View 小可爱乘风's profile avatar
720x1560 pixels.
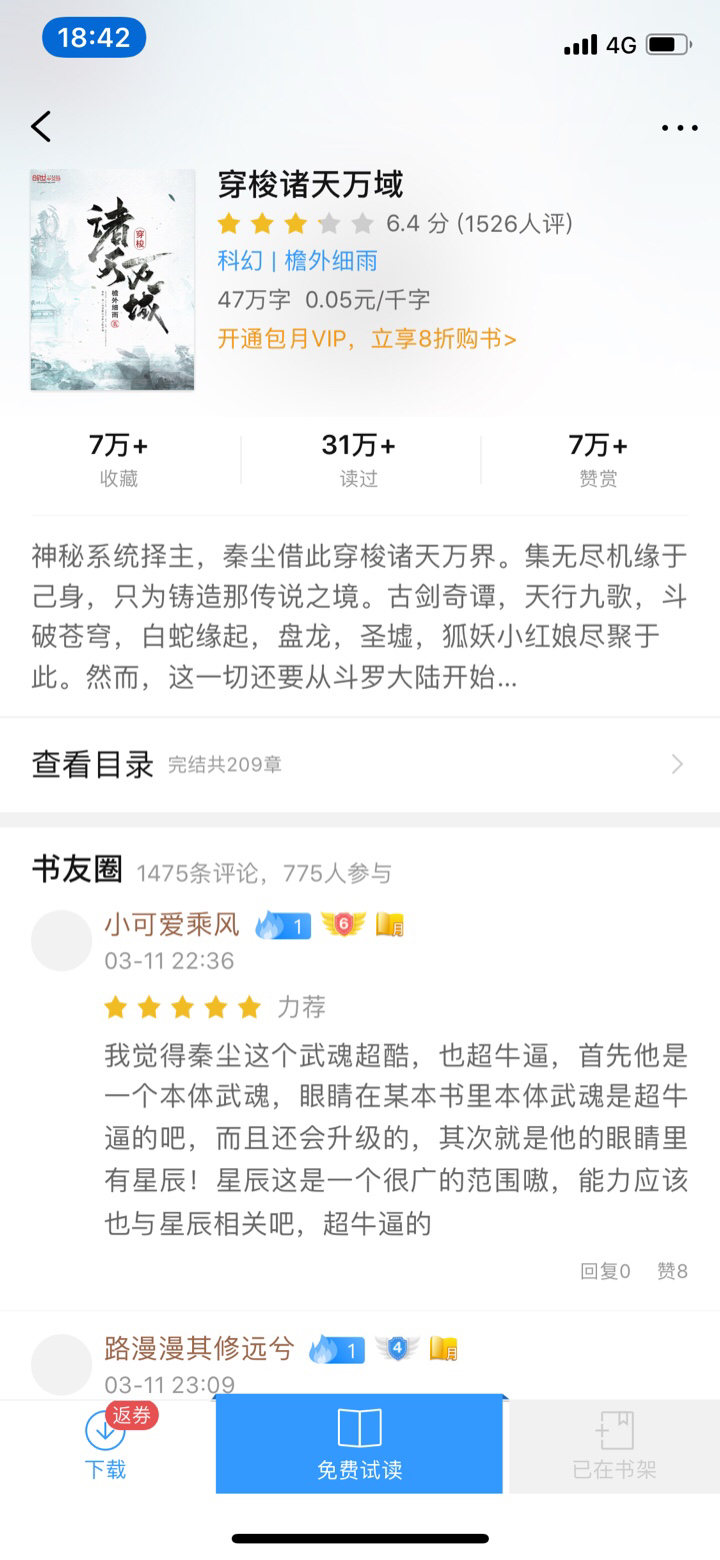point(62,941)
